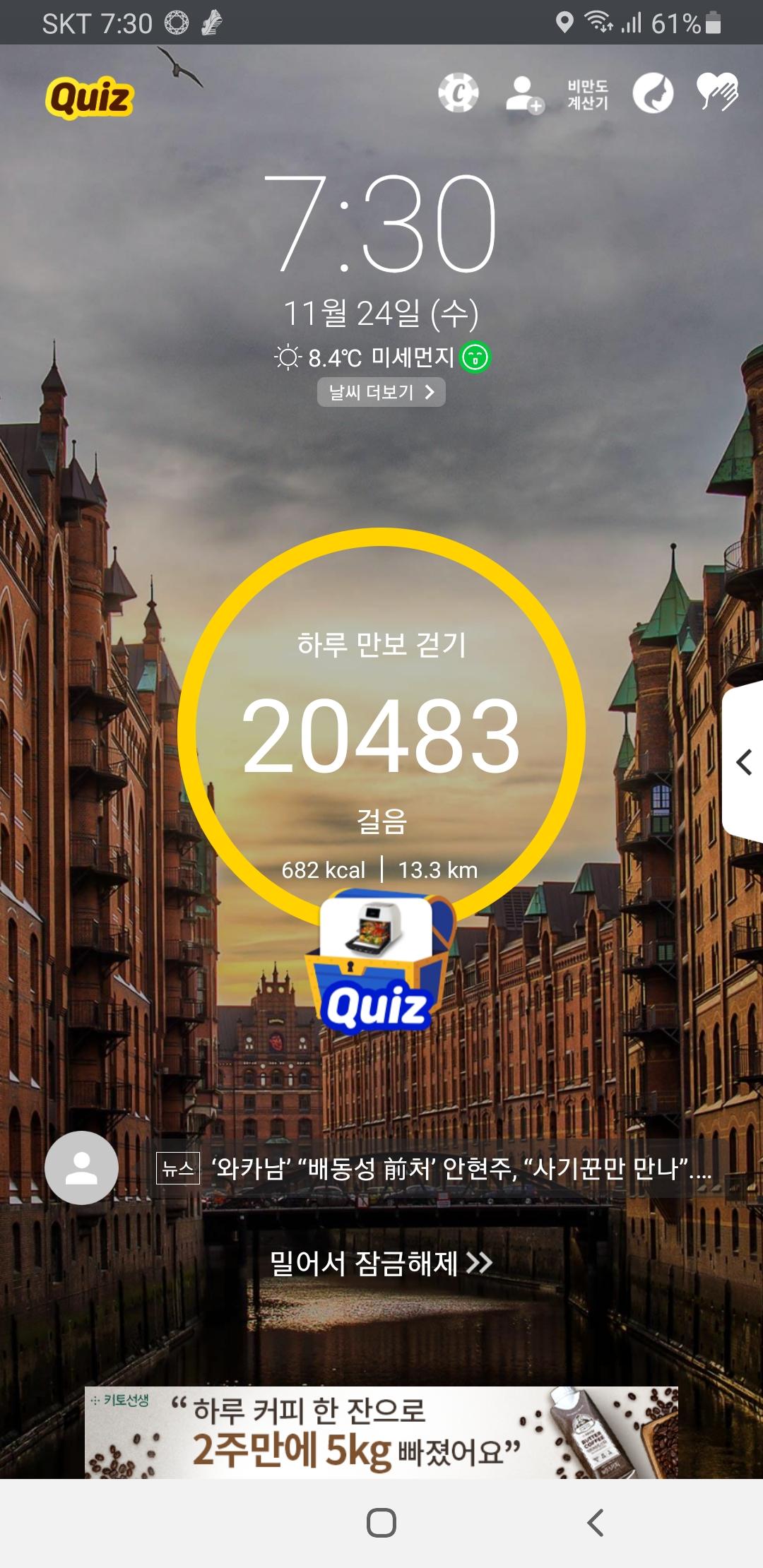The height and width of the screenshot is (1568, 763).
Task: Tap the system home button
Action: pos(381,1523)
